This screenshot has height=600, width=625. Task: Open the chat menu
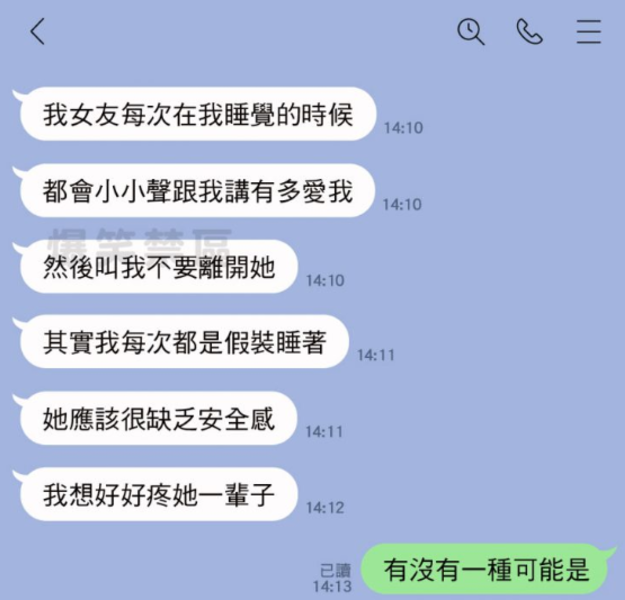(589, 32)
